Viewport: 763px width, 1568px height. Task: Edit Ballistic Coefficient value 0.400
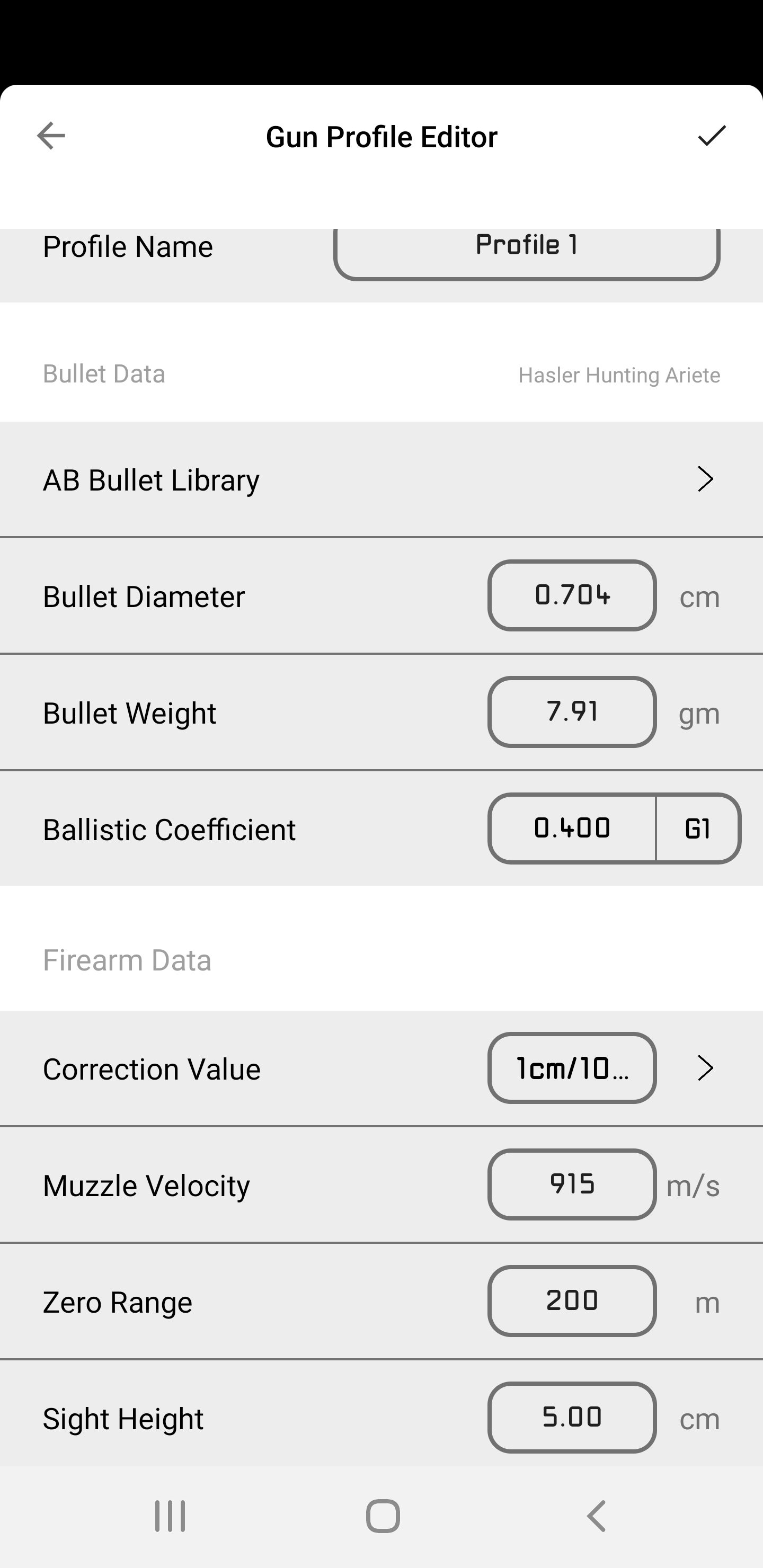[572, 828]
